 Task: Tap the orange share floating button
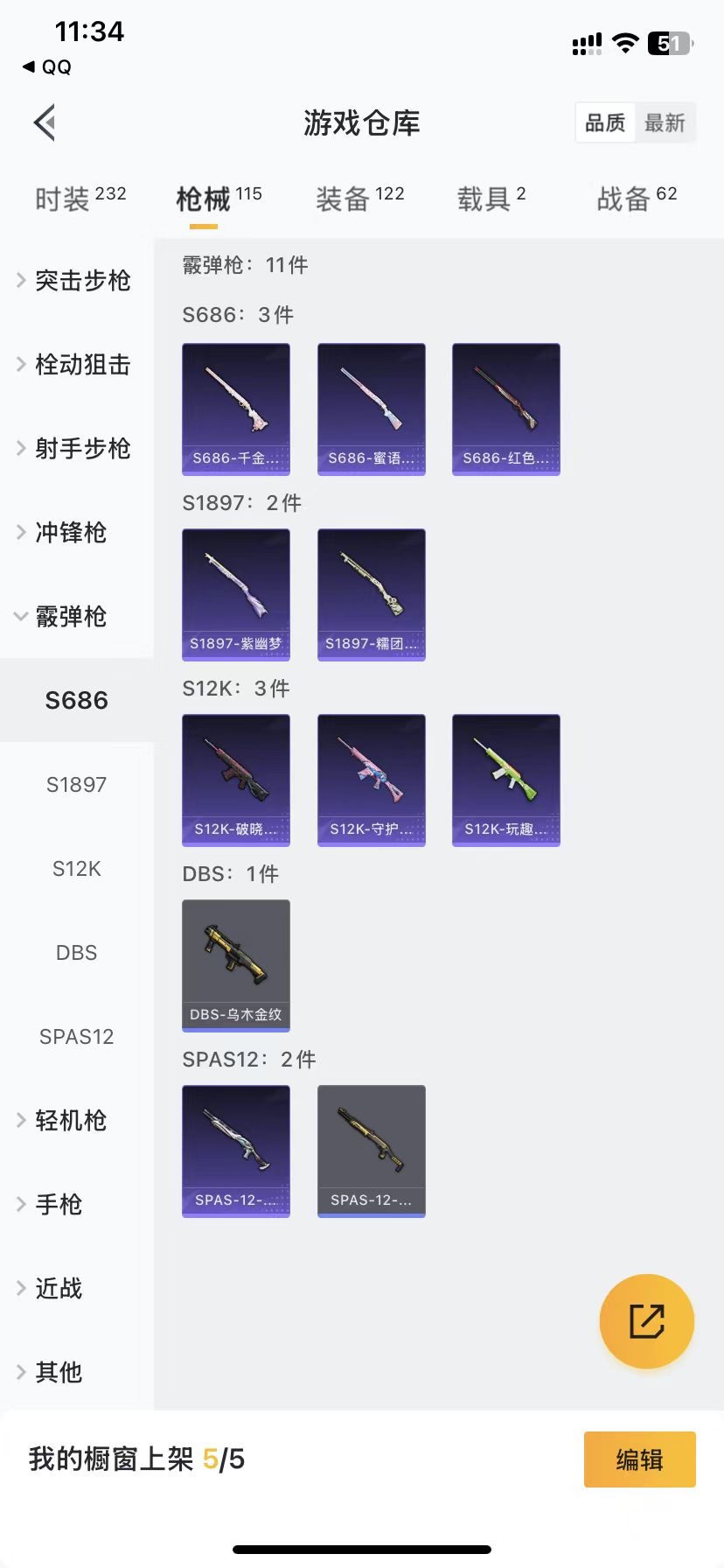(x=646, y=1321)
